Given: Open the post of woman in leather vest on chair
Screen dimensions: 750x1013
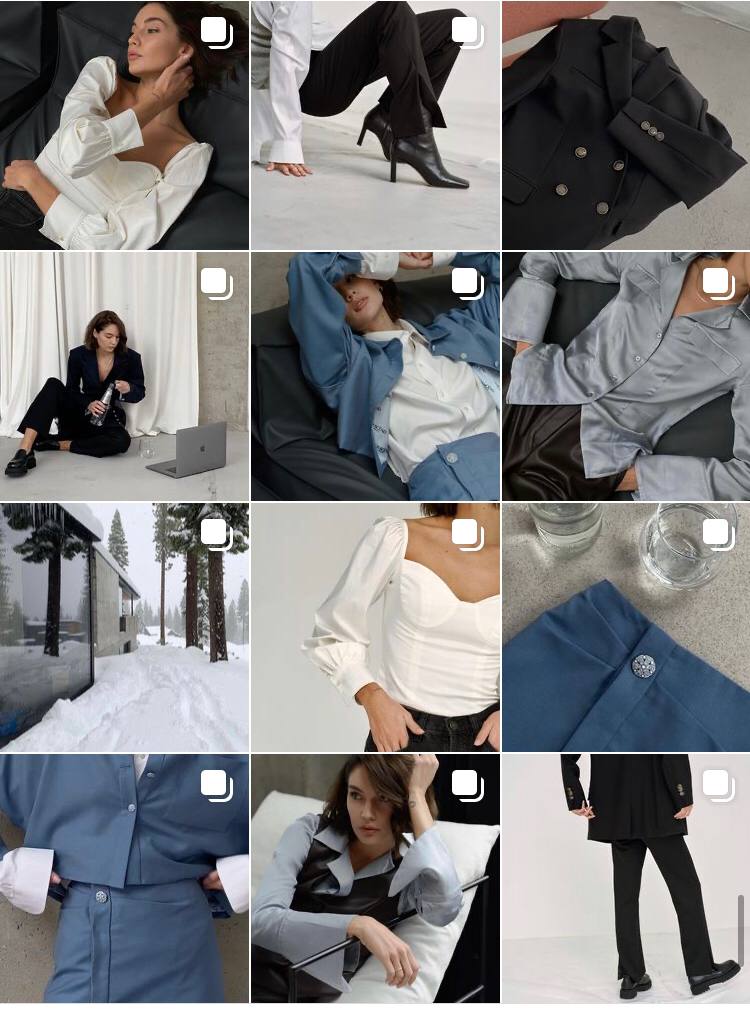Looking at the screenshot, I should pyautogui.click(x=375, y=878).
